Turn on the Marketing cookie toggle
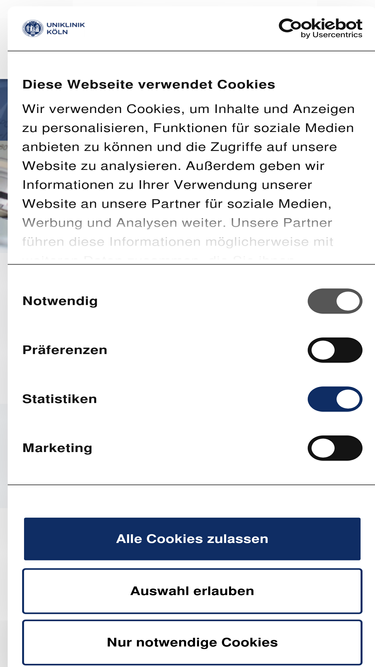 [x=335, y=448]
